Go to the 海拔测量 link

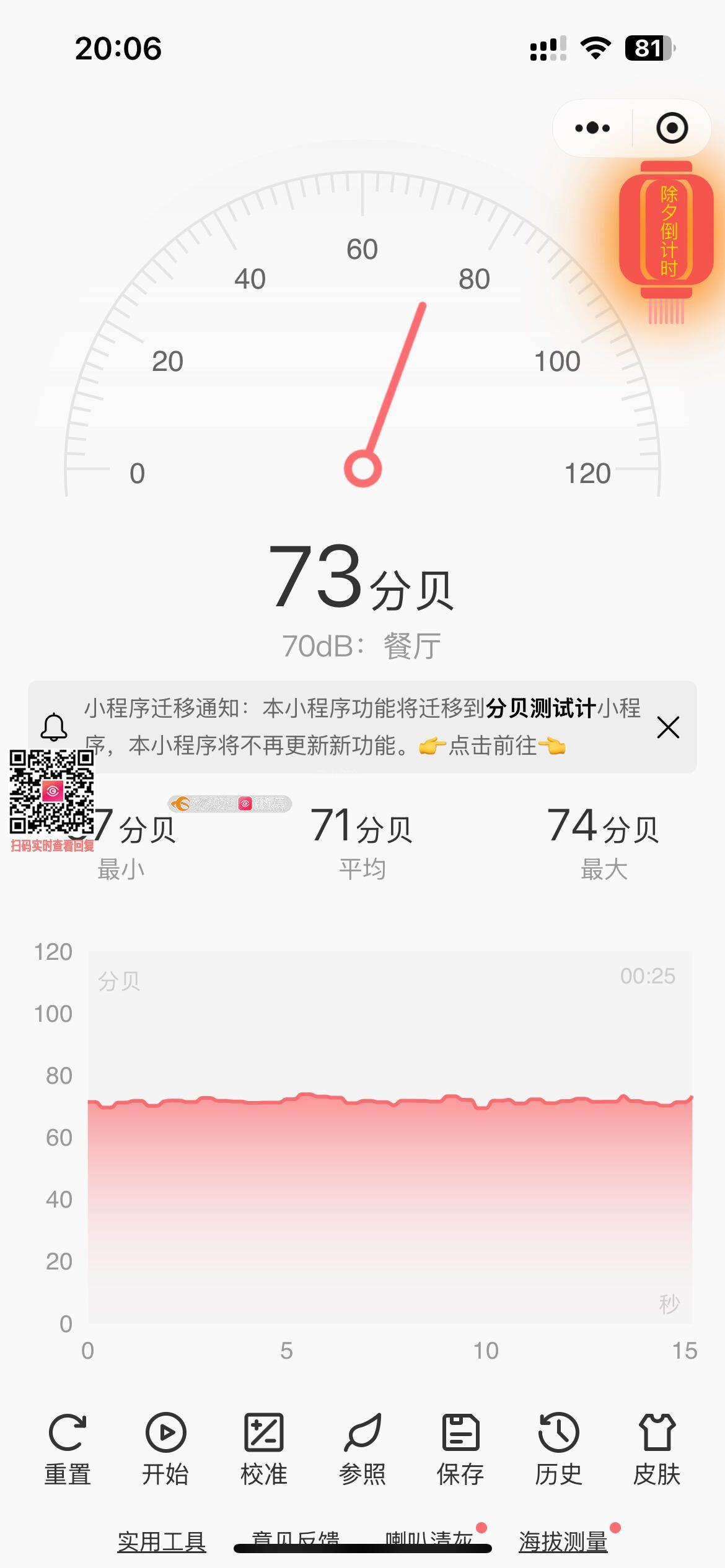[x=563, y=1541]
